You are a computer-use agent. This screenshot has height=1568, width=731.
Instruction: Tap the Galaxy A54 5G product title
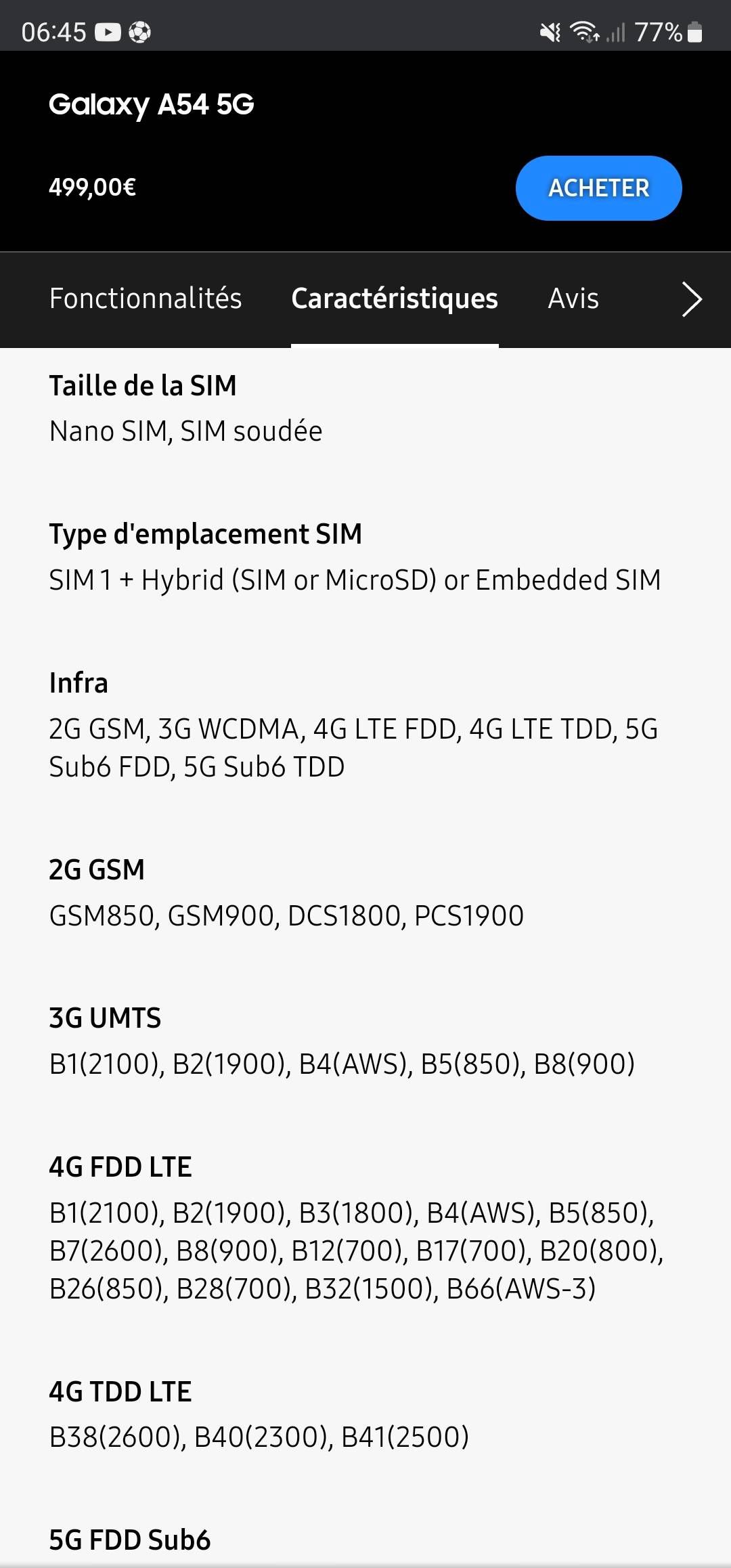coord(150,104)
